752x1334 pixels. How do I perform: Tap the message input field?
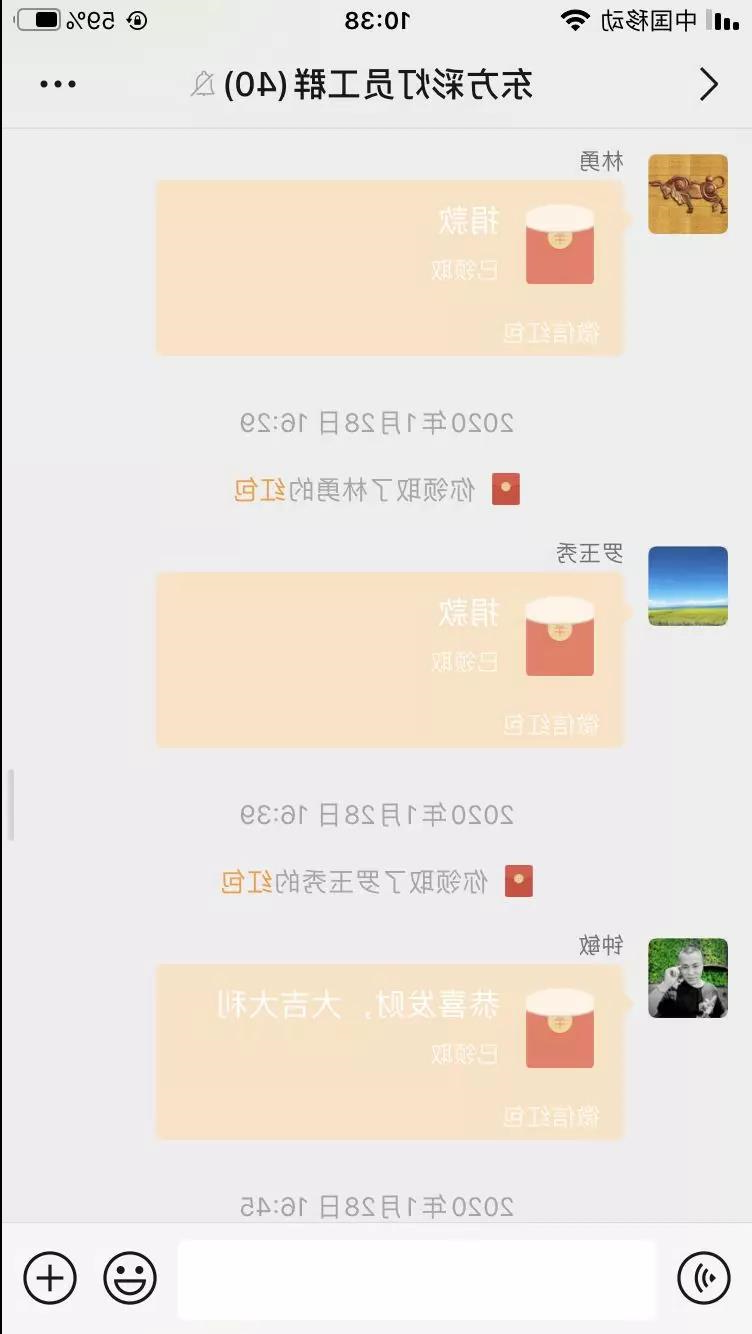click(x=416, y=1279)
